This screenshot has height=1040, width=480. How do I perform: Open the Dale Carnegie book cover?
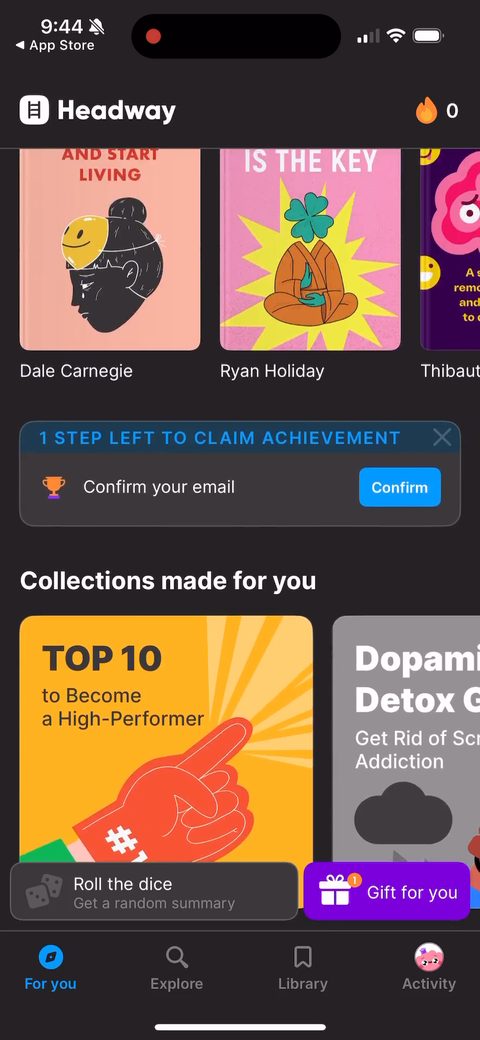[x=110, y=249]
